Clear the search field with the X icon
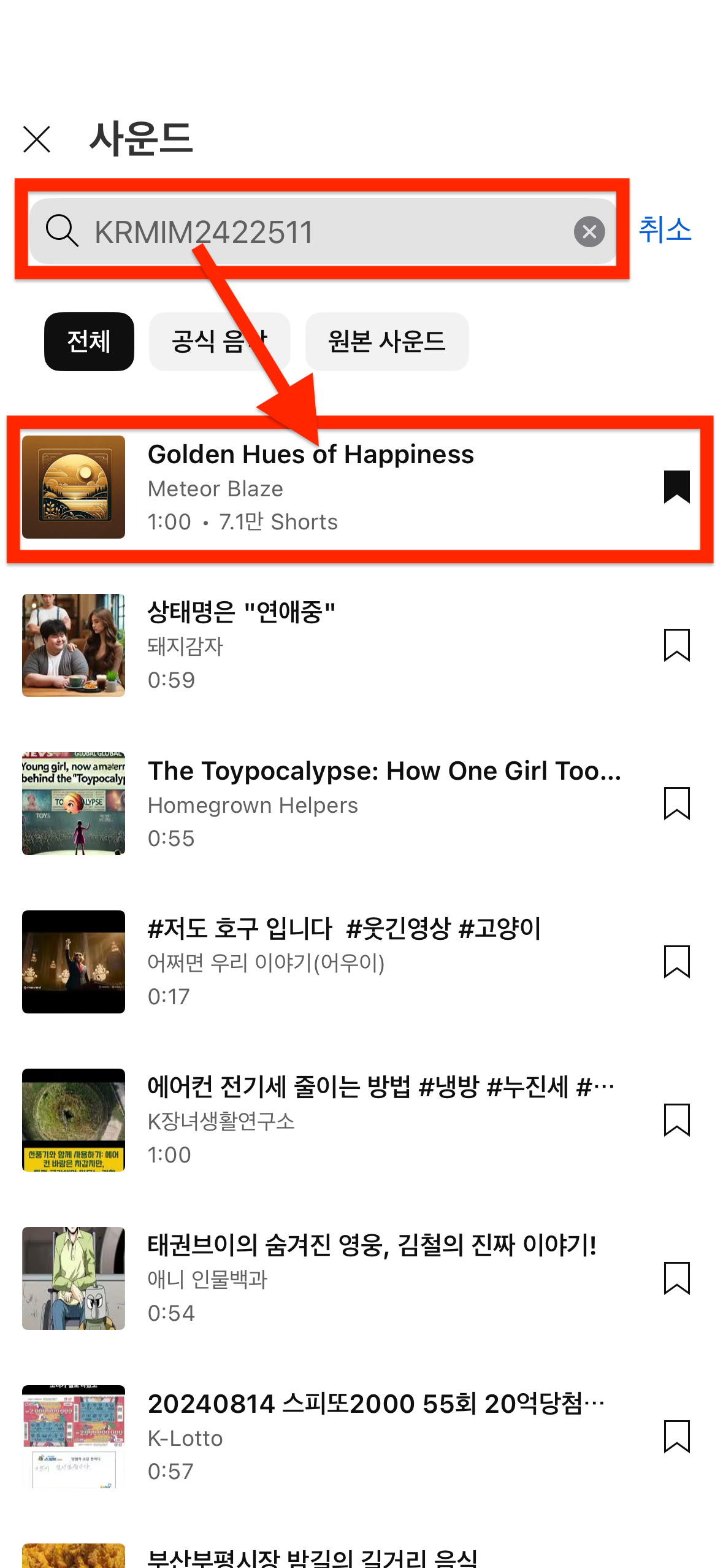 [590, 231]
